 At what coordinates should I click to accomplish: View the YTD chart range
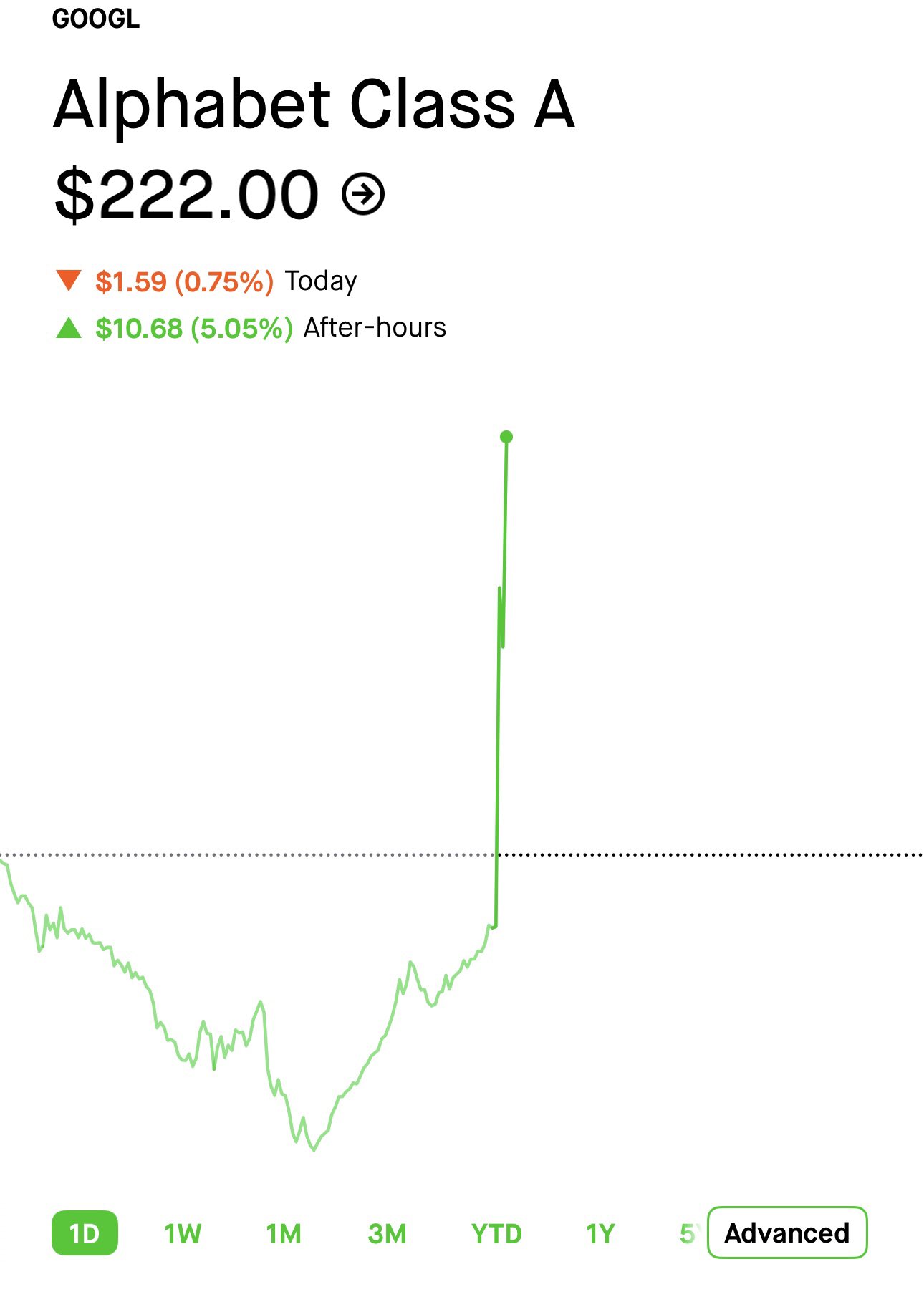[x=496, y=1233]
